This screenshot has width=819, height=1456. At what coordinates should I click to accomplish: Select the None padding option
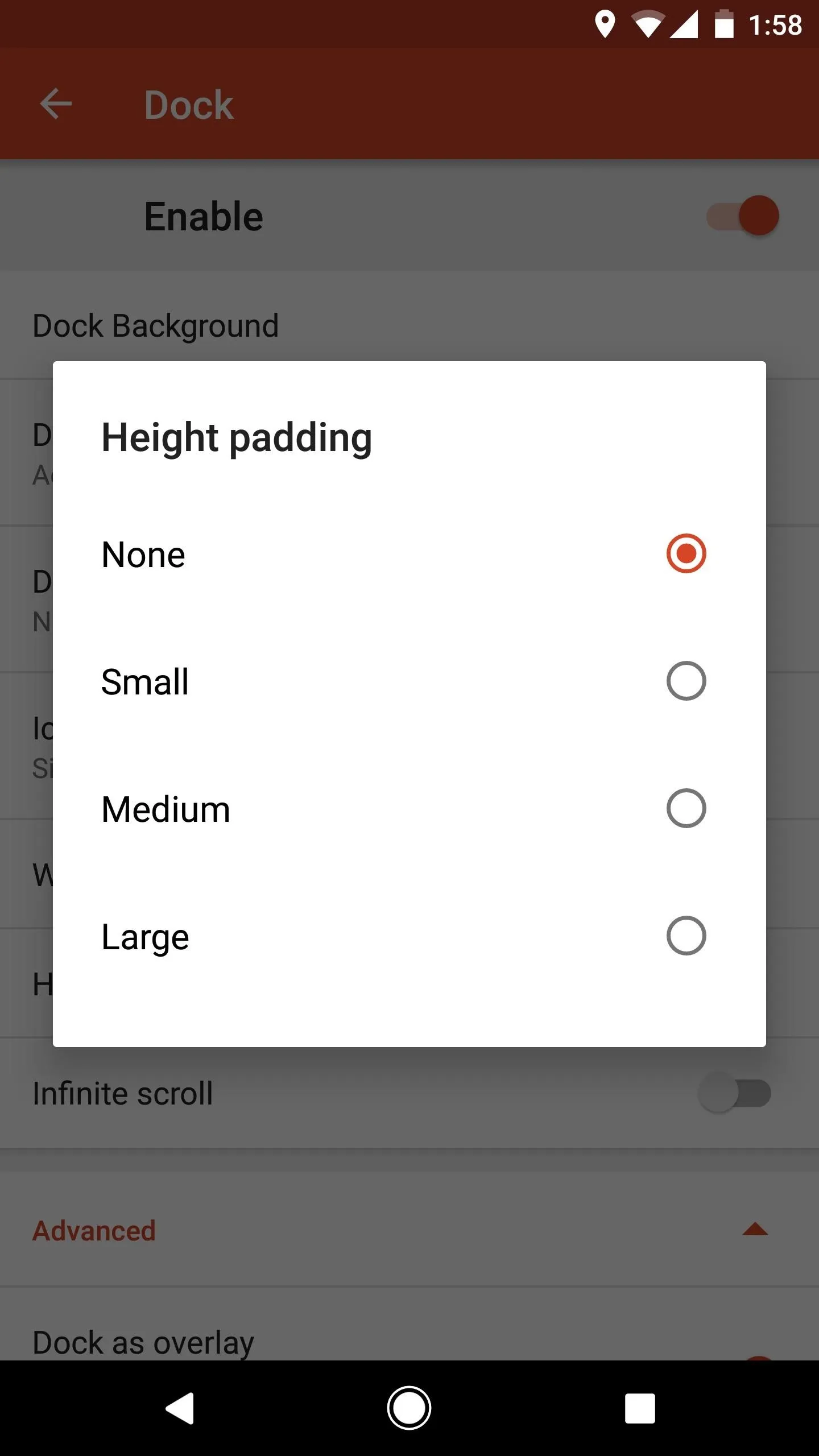409,554
